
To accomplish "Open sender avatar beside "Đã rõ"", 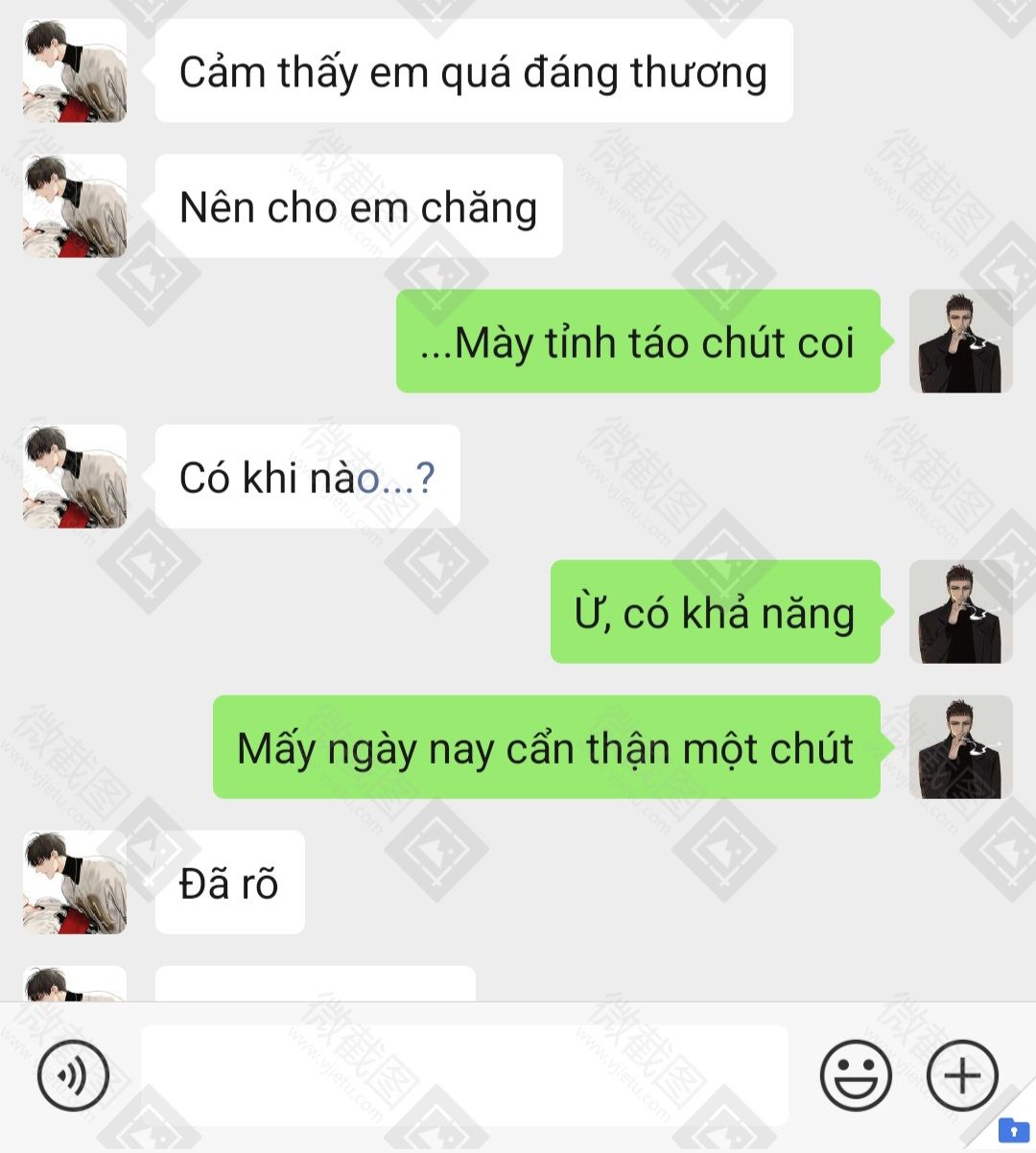I will coord(75,882).
